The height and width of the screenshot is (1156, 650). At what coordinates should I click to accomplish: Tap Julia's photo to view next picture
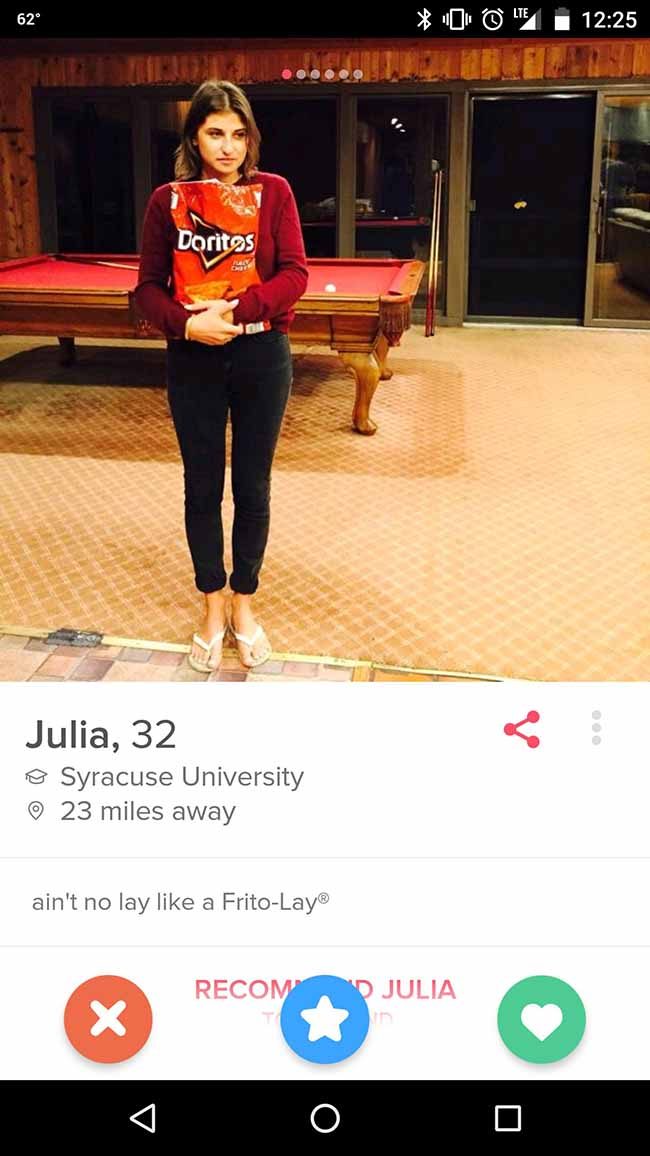click(x=325, y=360)
